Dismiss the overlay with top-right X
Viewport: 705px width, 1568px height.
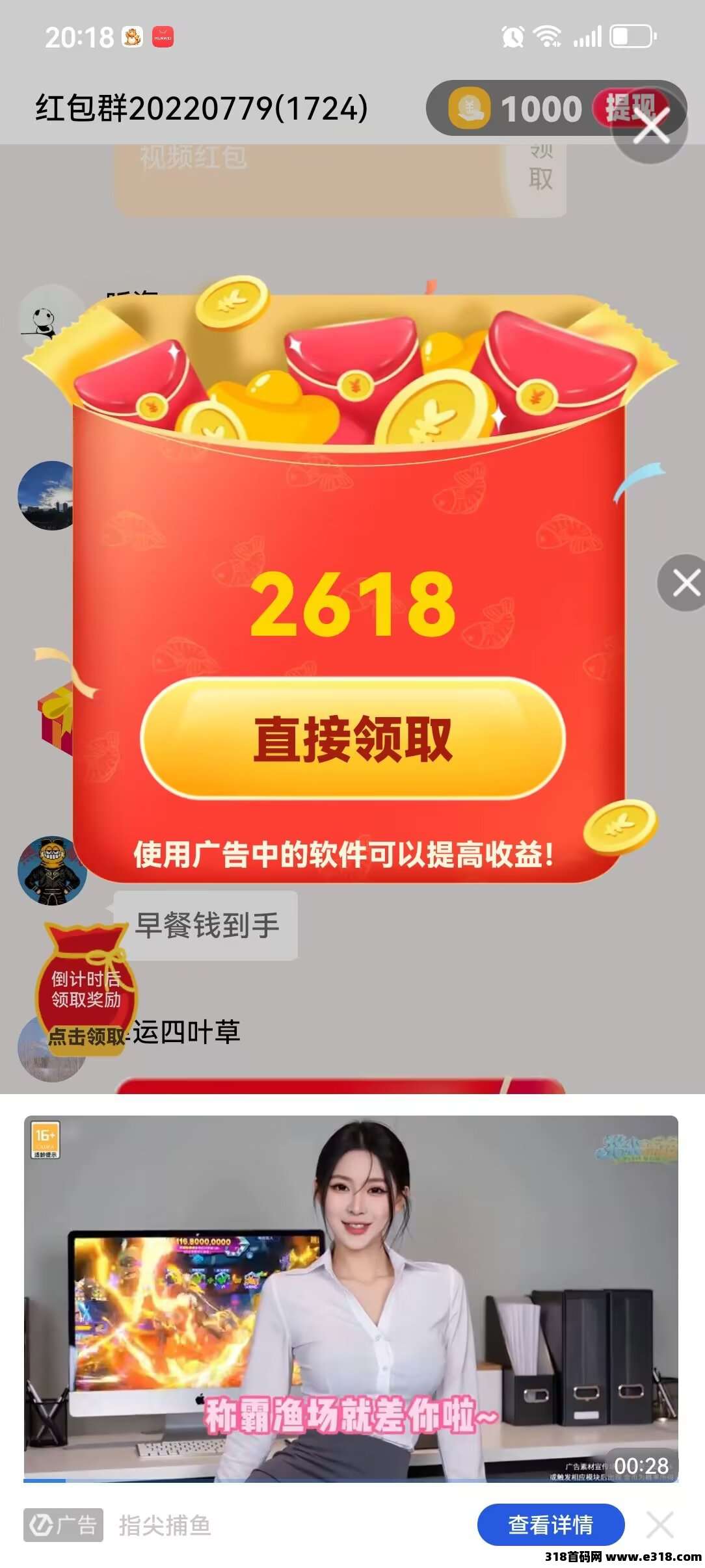[651, 127]
